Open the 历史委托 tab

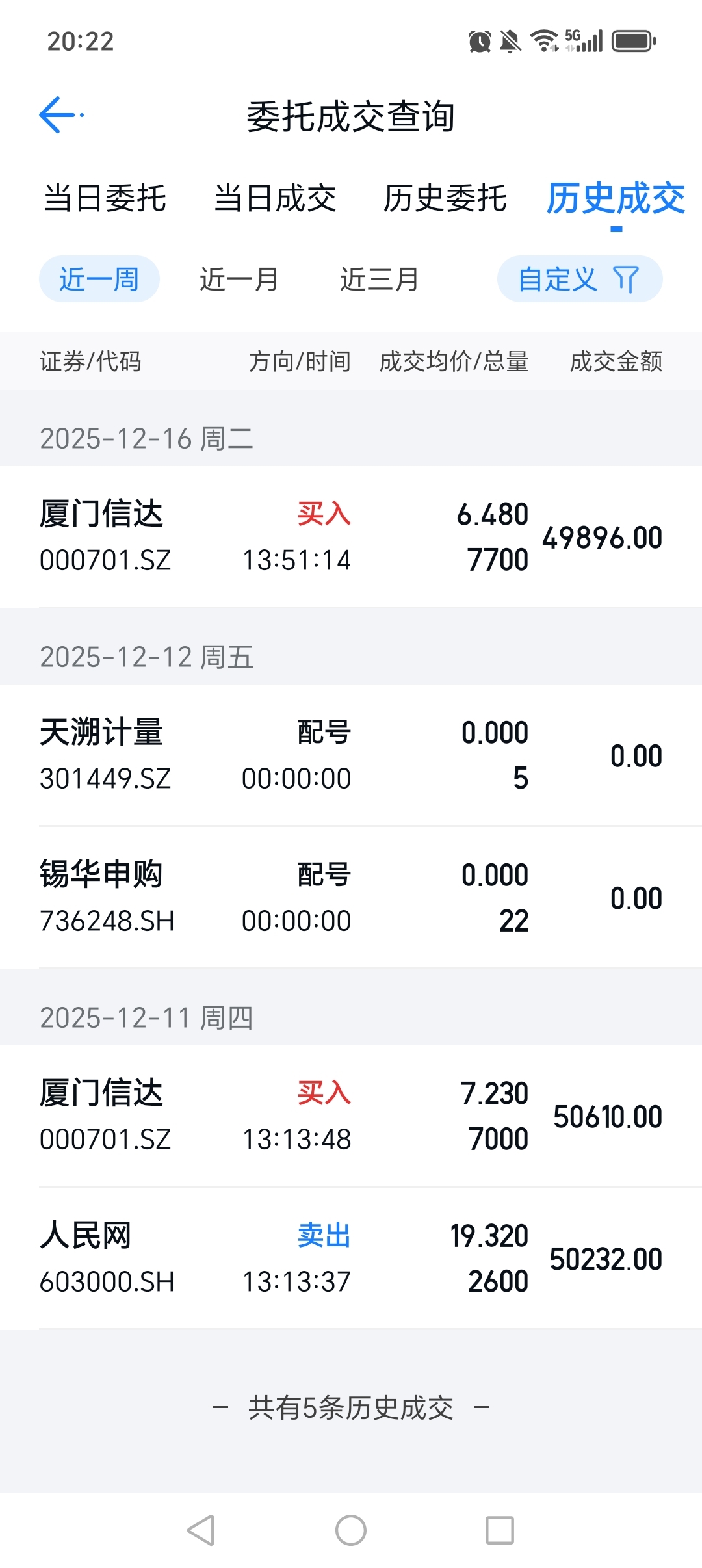pos(445,198)
